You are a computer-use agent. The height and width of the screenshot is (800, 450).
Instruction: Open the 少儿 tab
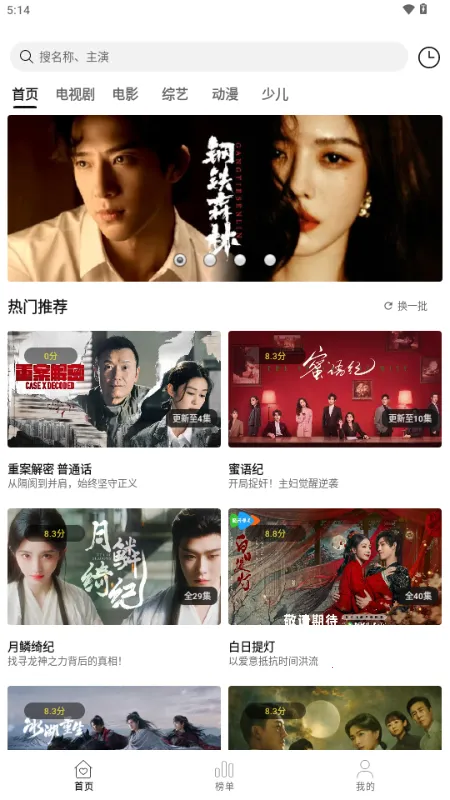click(x=275, y=94)
